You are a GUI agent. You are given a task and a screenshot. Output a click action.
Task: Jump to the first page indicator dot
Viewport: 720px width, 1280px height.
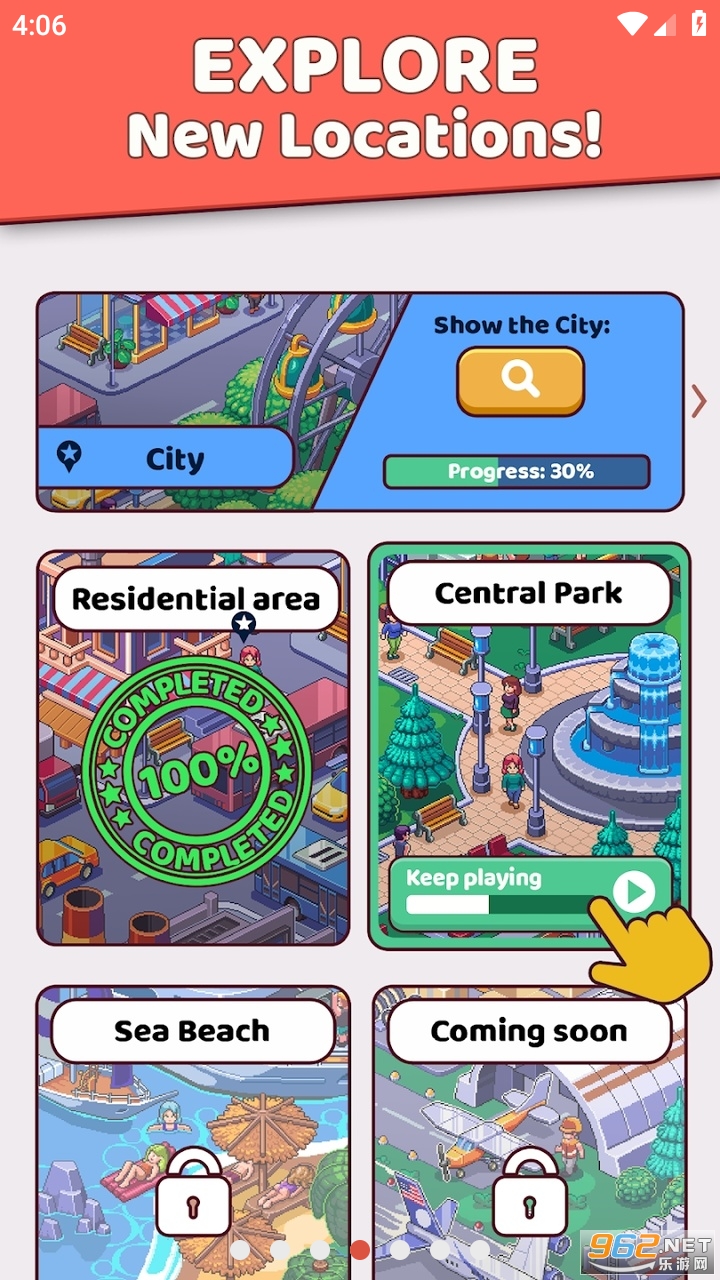[x=240, y=1249]
